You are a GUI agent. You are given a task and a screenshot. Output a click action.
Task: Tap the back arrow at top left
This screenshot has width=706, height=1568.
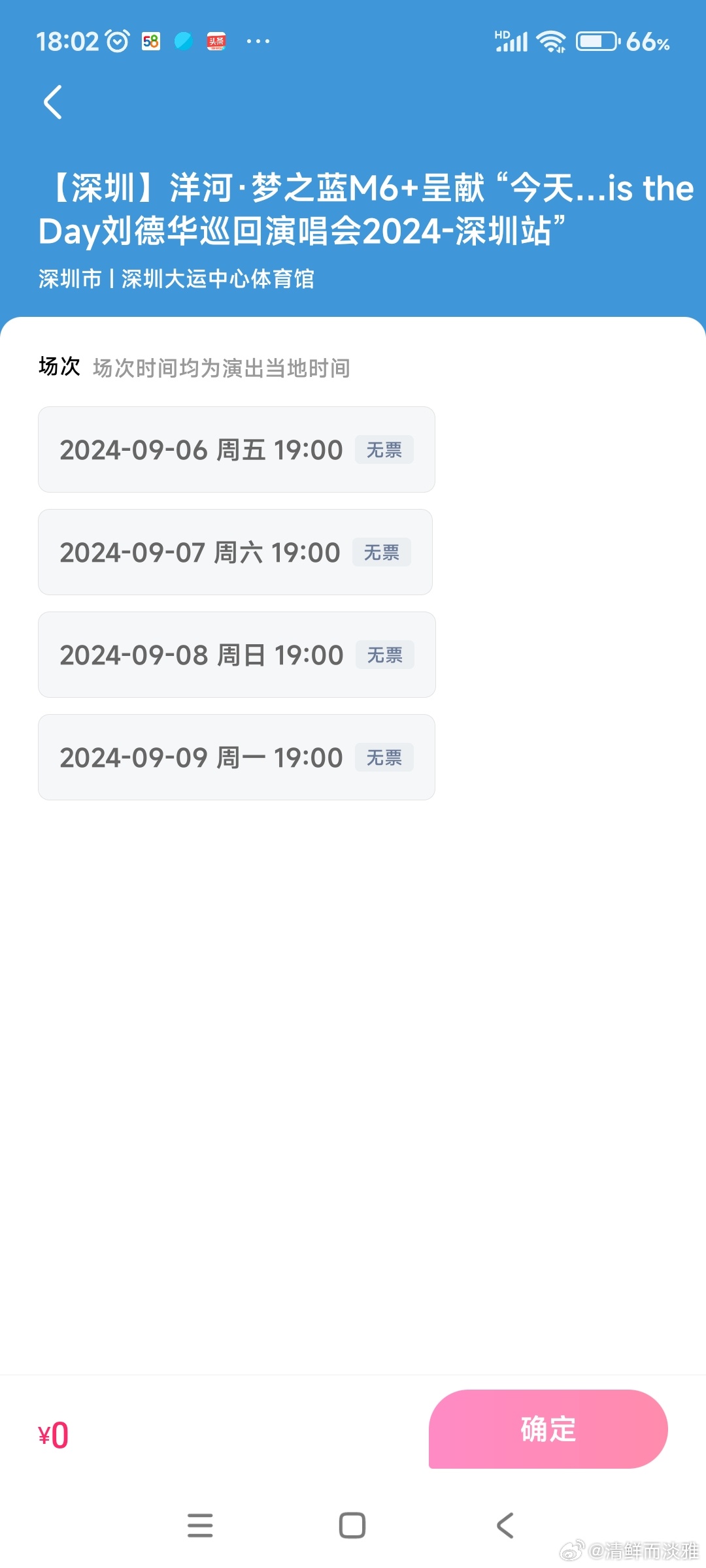click(52, 101)
